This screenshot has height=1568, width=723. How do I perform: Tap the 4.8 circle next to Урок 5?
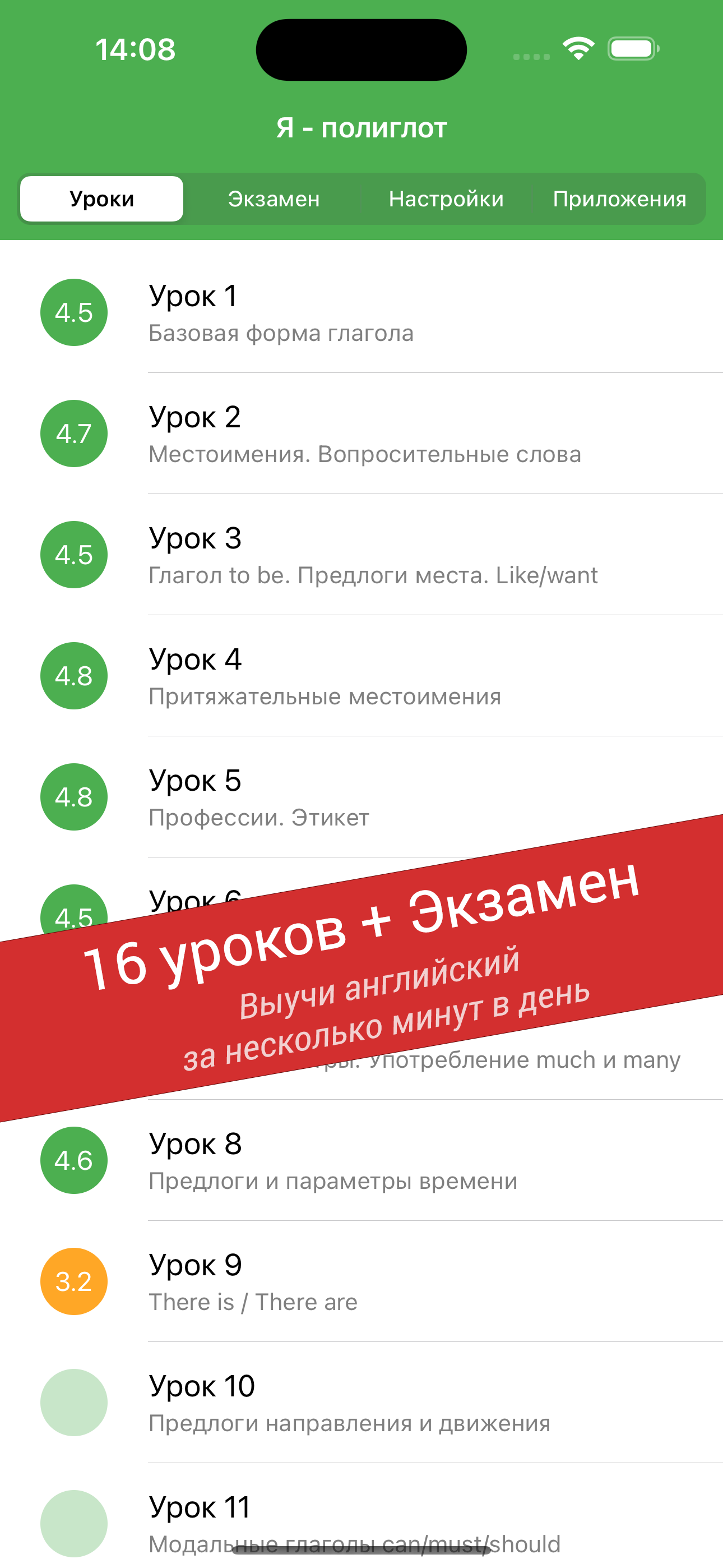pyautogui.click(x=73, y=797)
